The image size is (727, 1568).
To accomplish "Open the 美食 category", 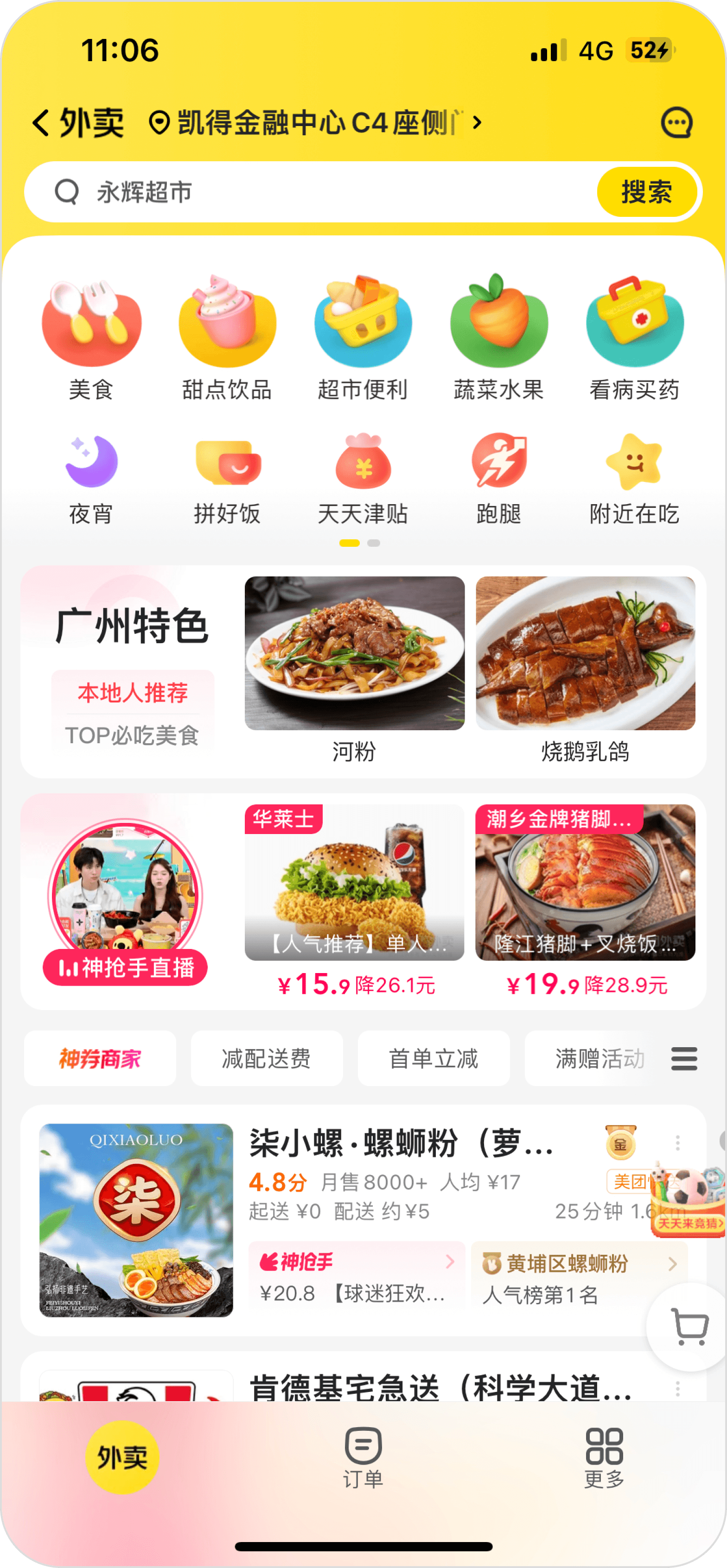I will coord(91,338).
